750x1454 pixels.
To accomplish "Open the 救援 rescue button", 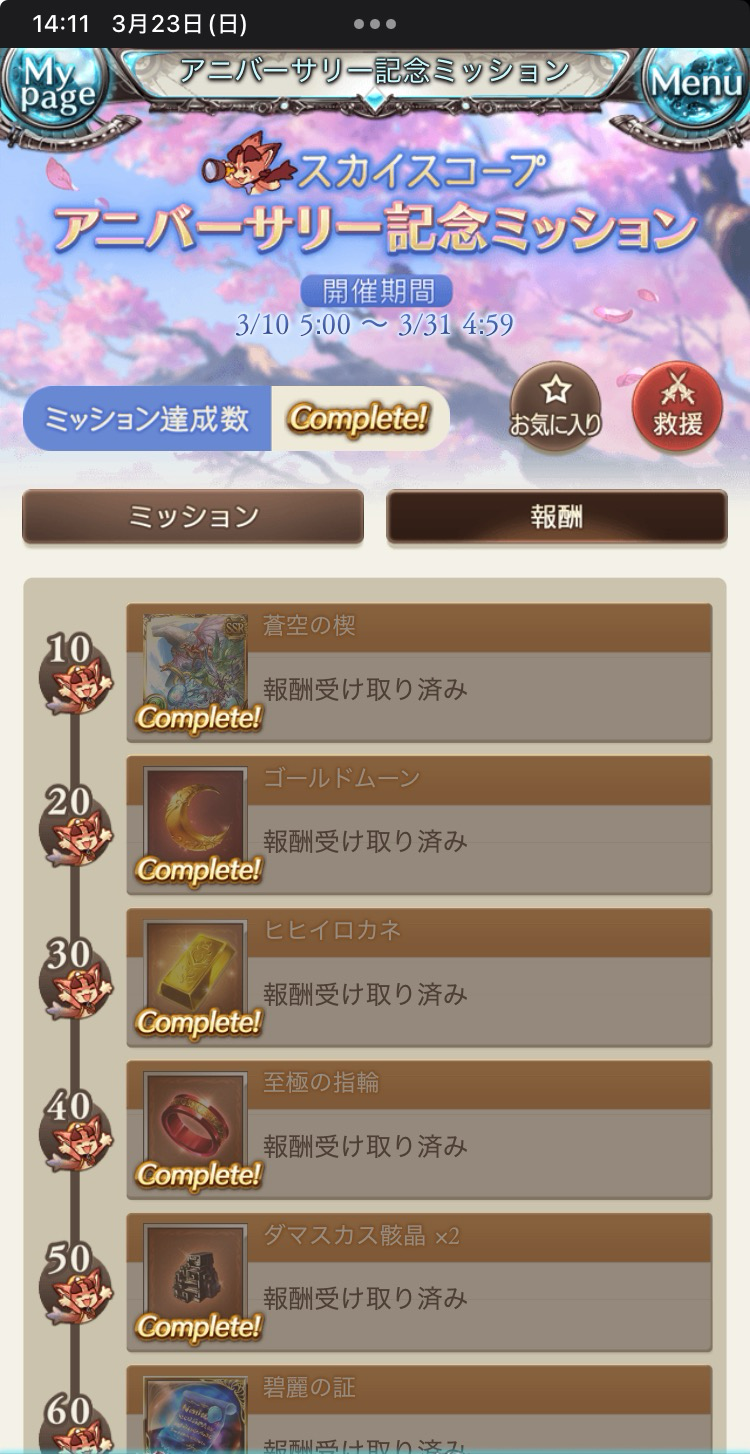I will (677, 406).
